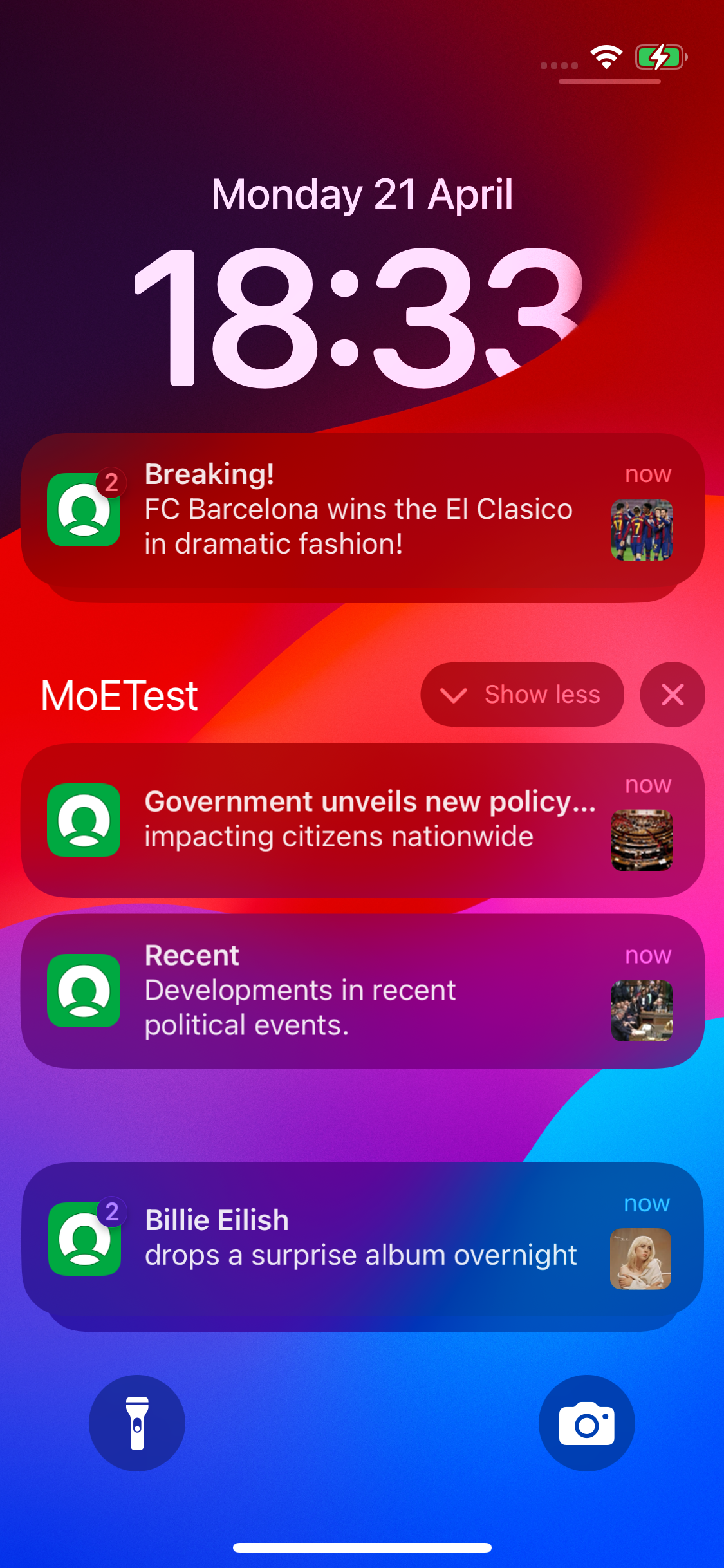
Task: Turn on the flashlight
Action: [137, 1423]
